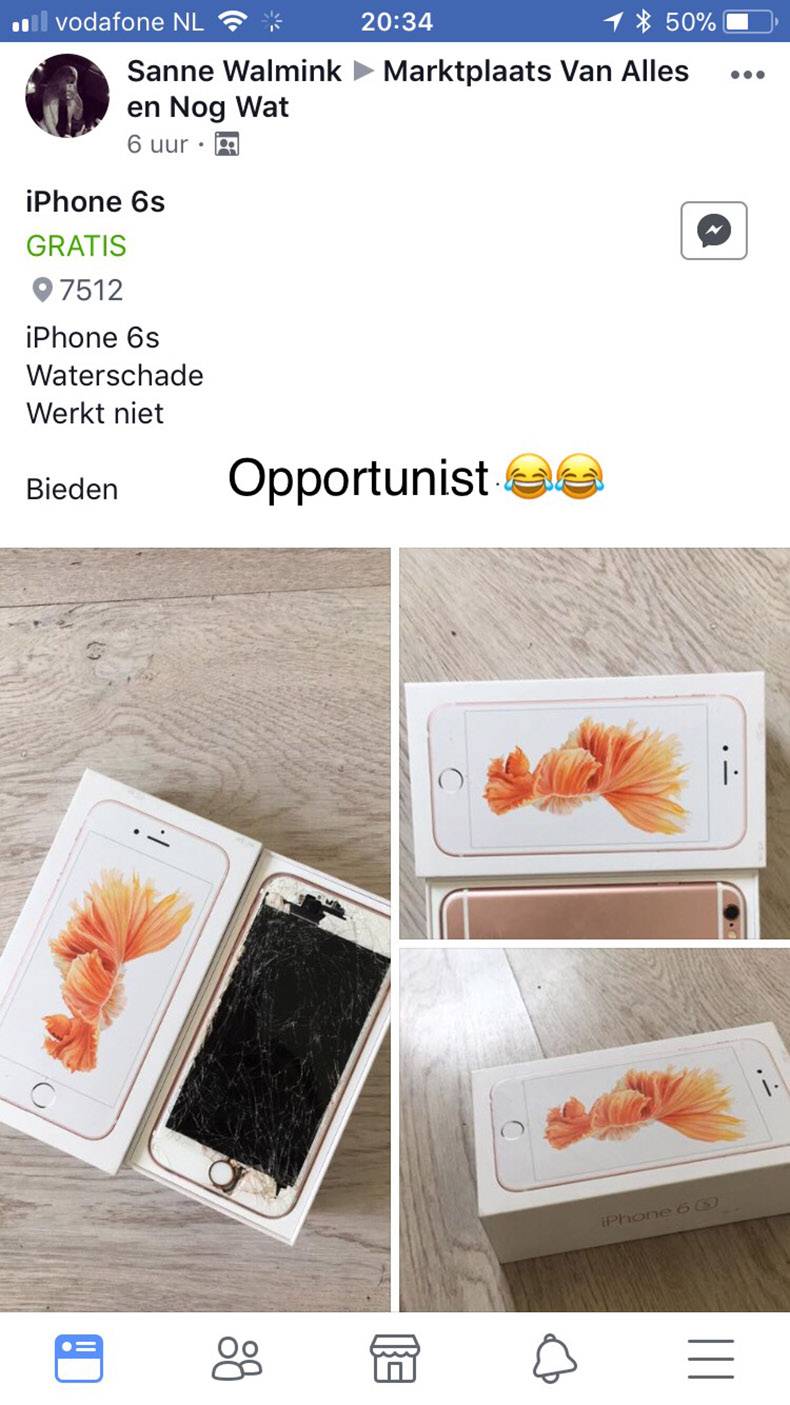The image size is (790, 1405).
Task: Switch to the News Feed tab
Action: [79, 1359]
